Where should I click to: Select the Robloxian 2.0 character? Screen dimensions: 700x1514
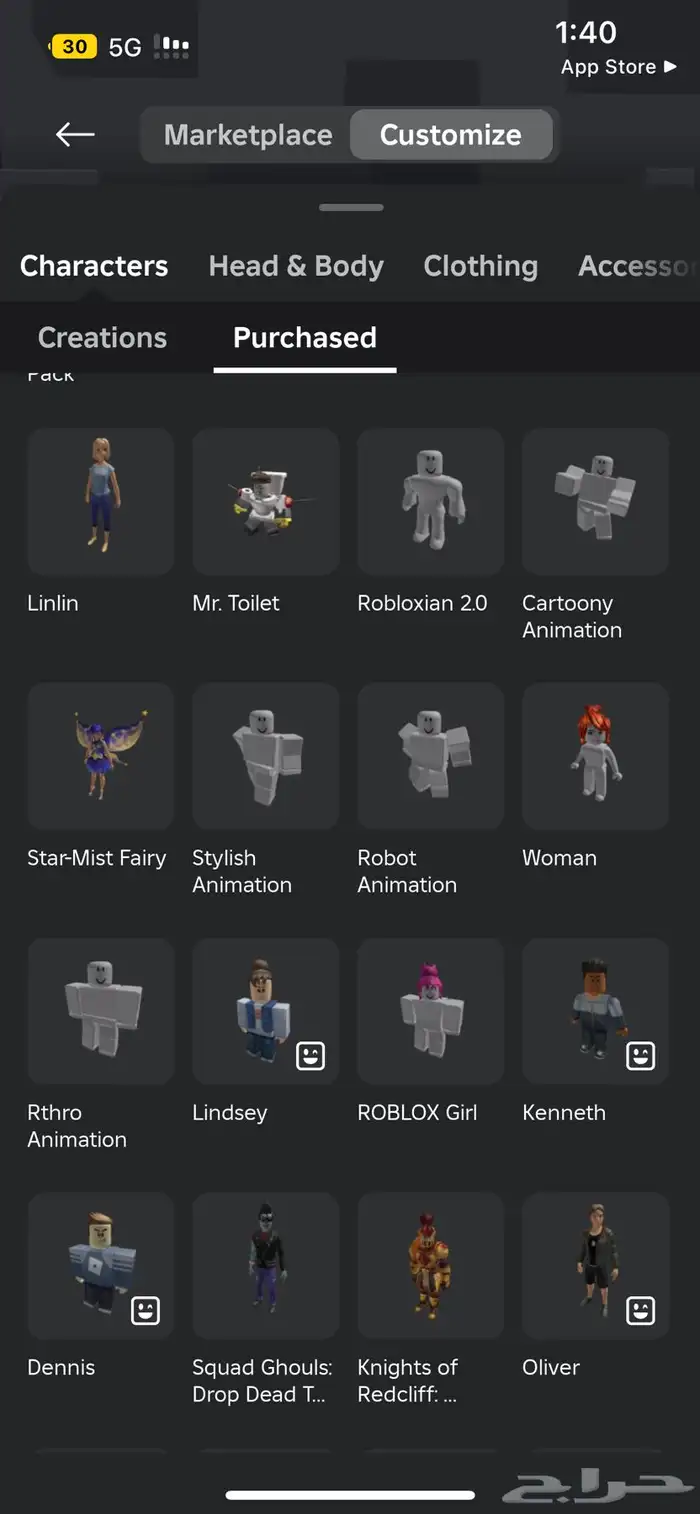(431, 501)
